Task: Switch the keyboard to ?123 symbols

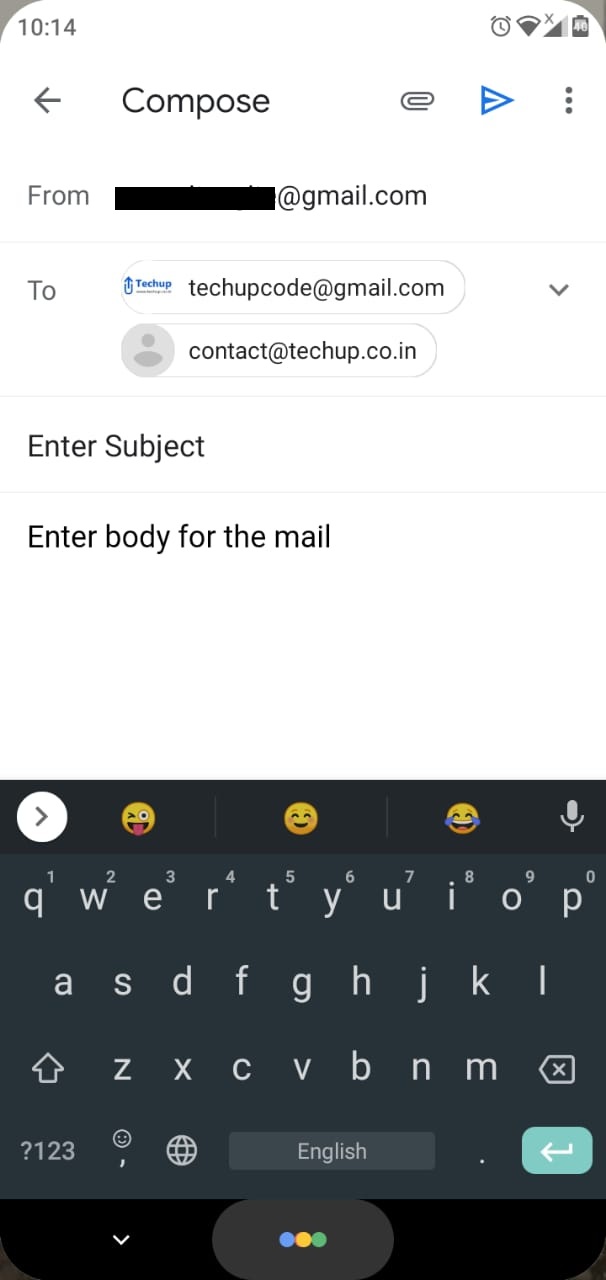Action: click(47, 1150)
